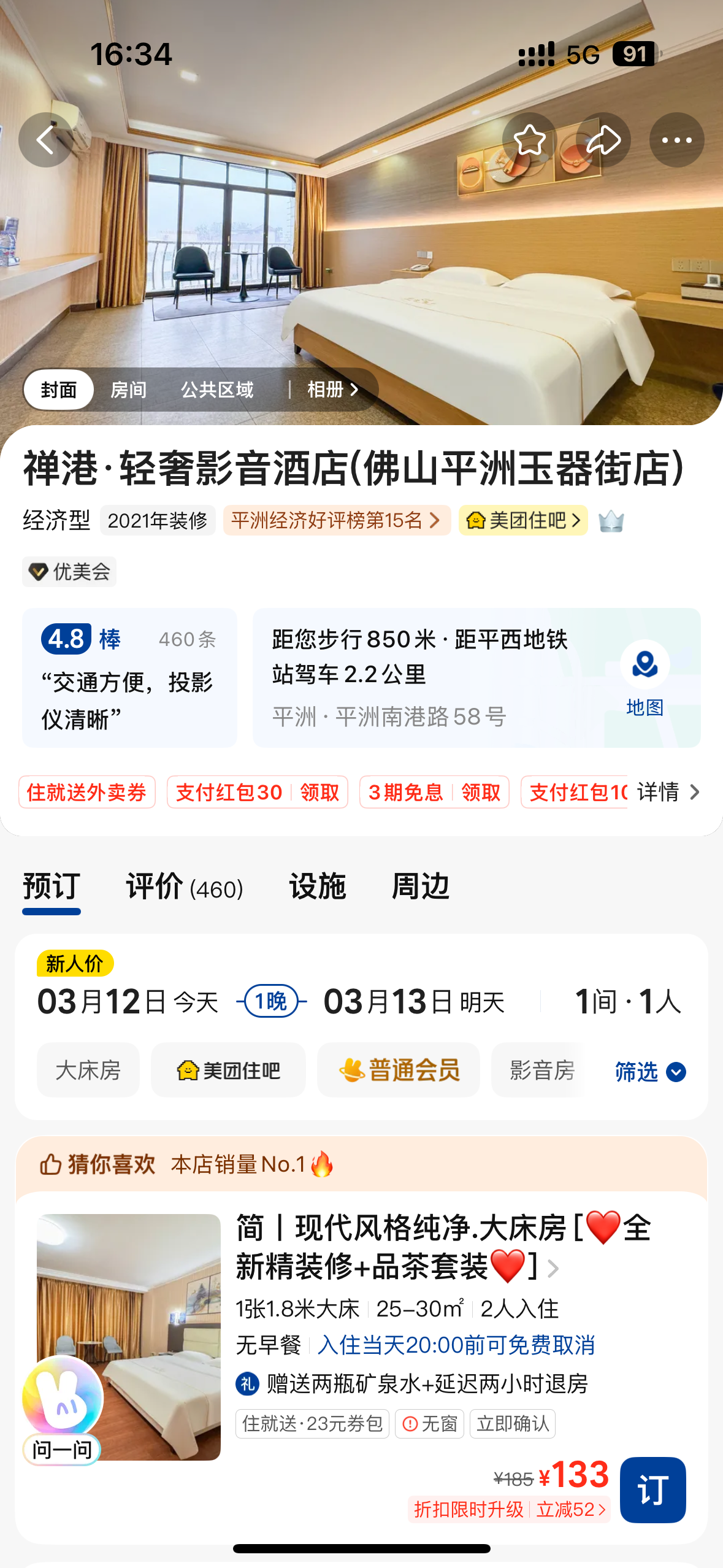
Task: Toggle the 大床房 filter chip
Action: pyautogui.click(x=88, y=1070)
